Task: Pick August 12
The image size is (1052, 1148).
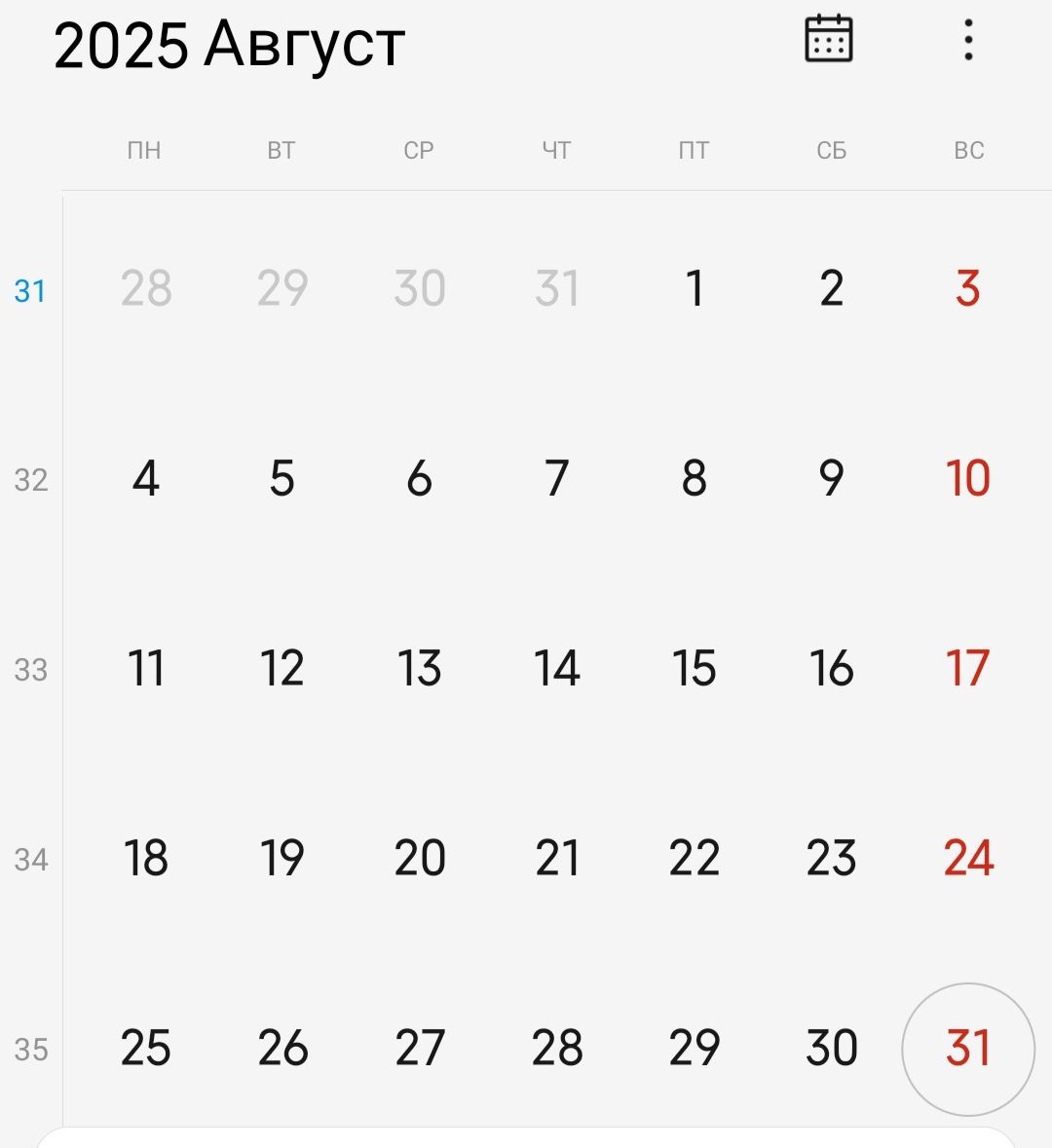Action: (x=282, y=668)
